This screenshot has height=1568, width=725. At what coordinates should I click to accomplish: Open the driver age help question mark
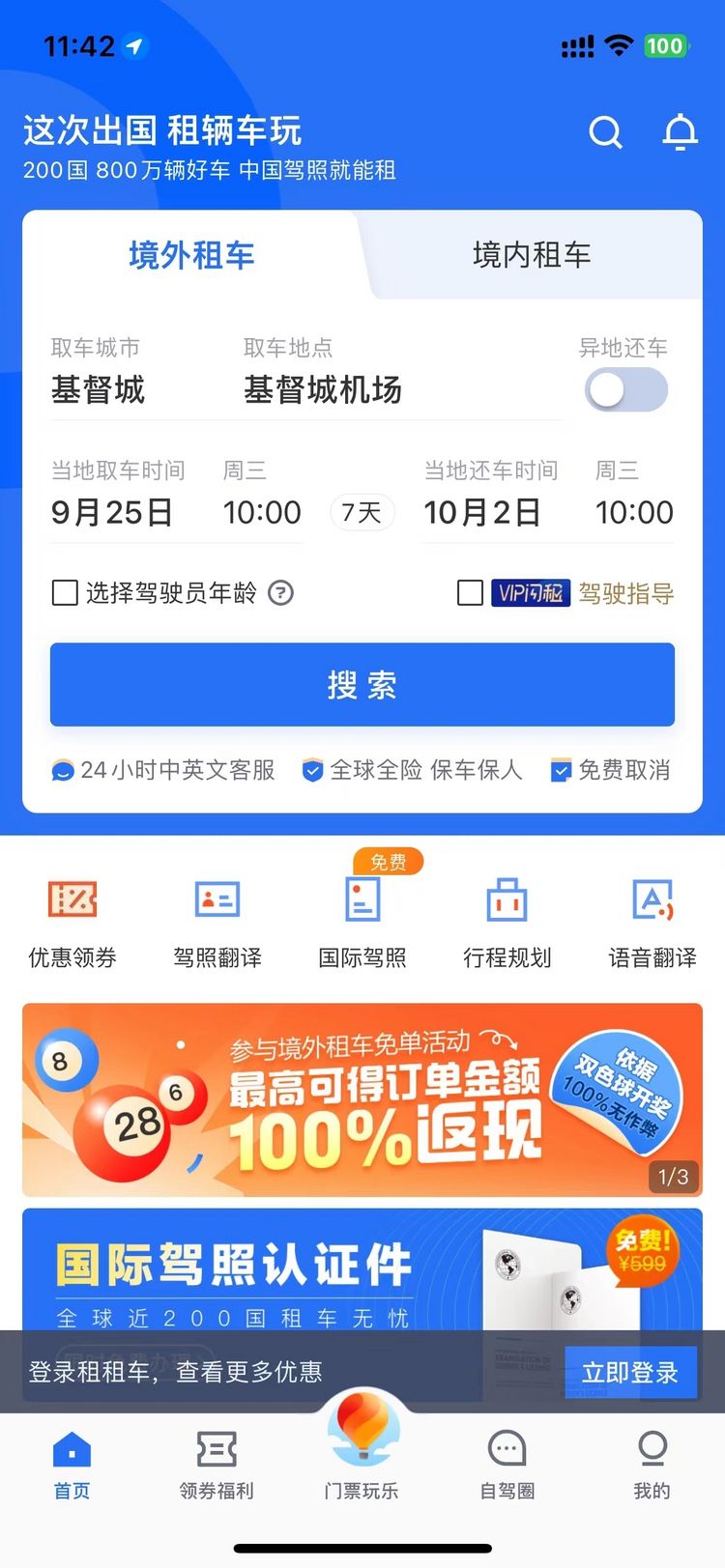click(280, 592)
